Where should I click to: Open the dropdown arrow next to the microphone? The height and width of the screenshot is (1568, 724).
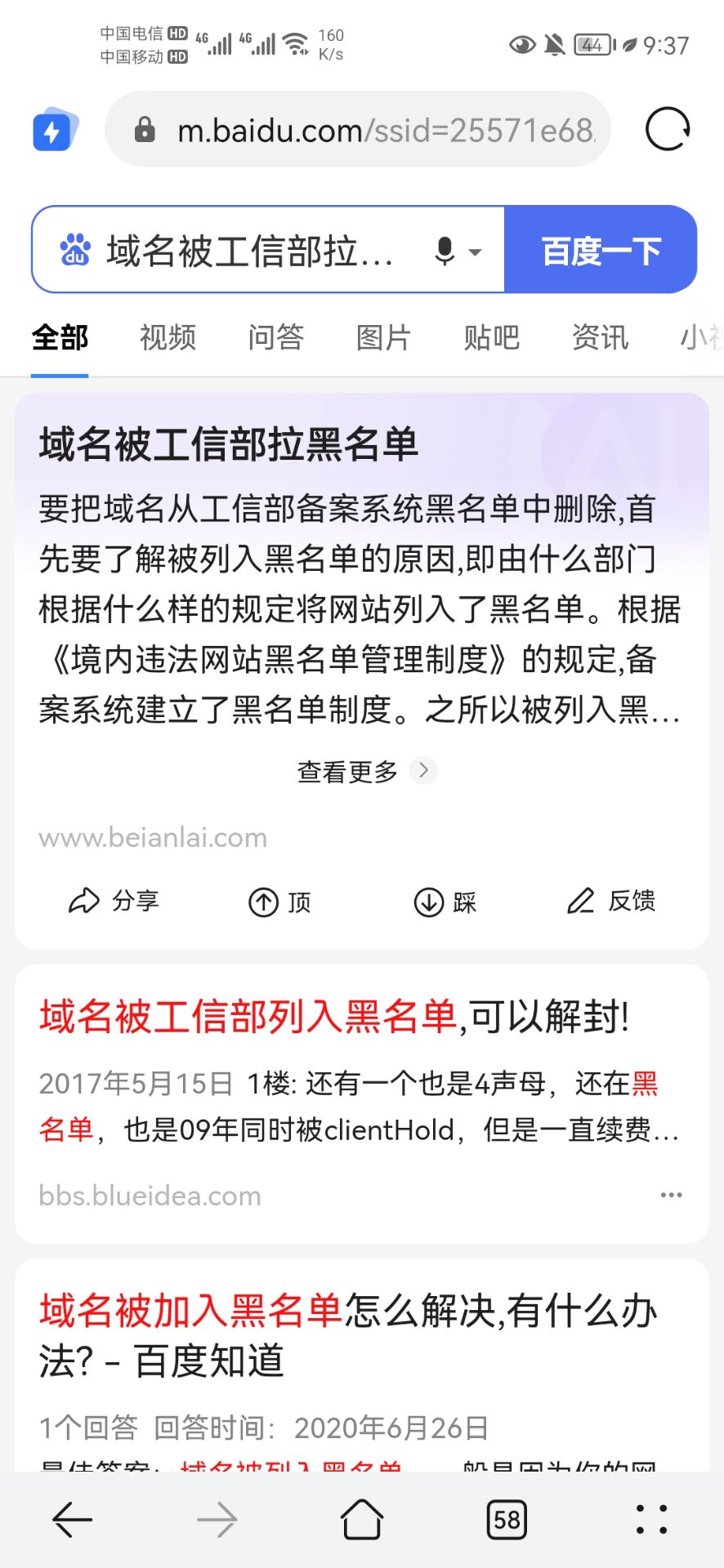476,252
